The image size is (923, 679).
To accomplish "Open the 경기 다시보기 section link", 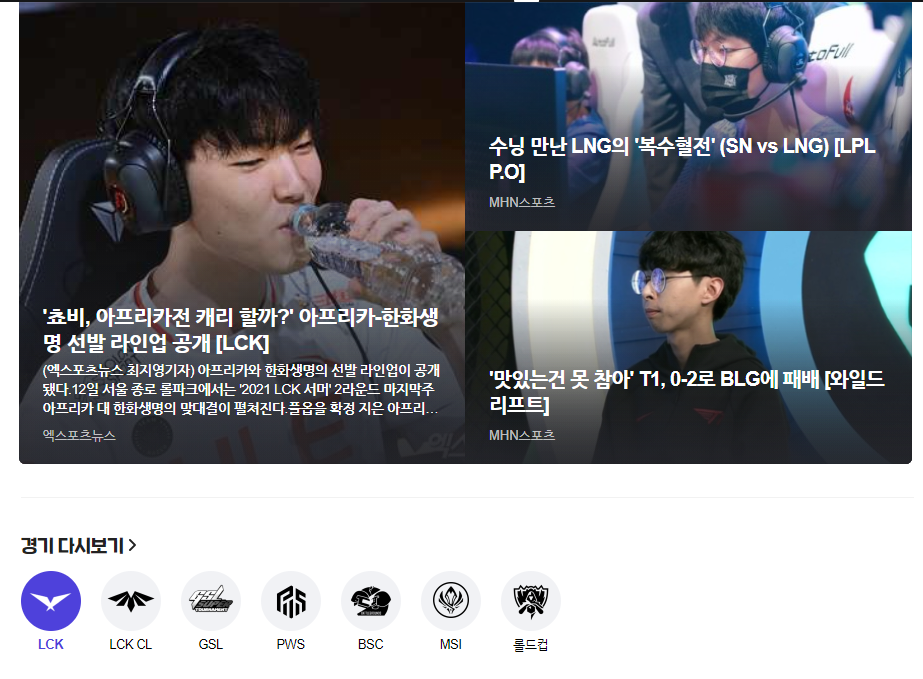I will click(78, 545).
